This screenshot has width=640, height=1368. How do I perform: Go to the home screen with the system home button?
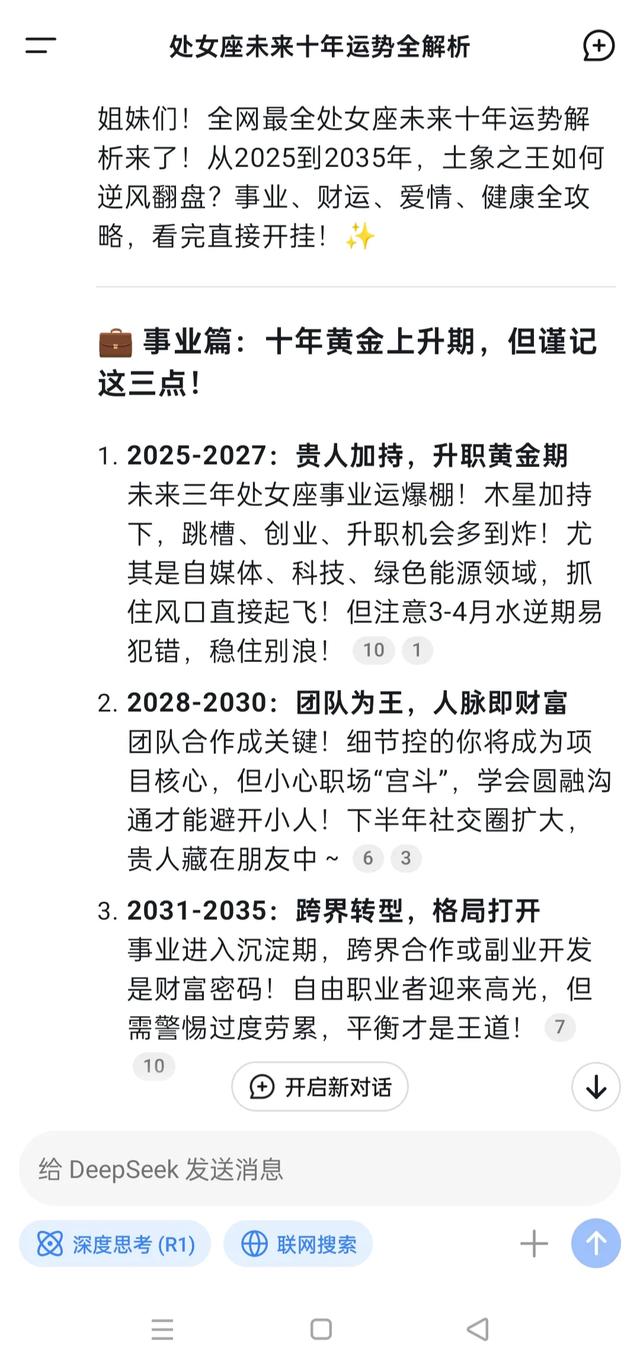(321, 1329)
